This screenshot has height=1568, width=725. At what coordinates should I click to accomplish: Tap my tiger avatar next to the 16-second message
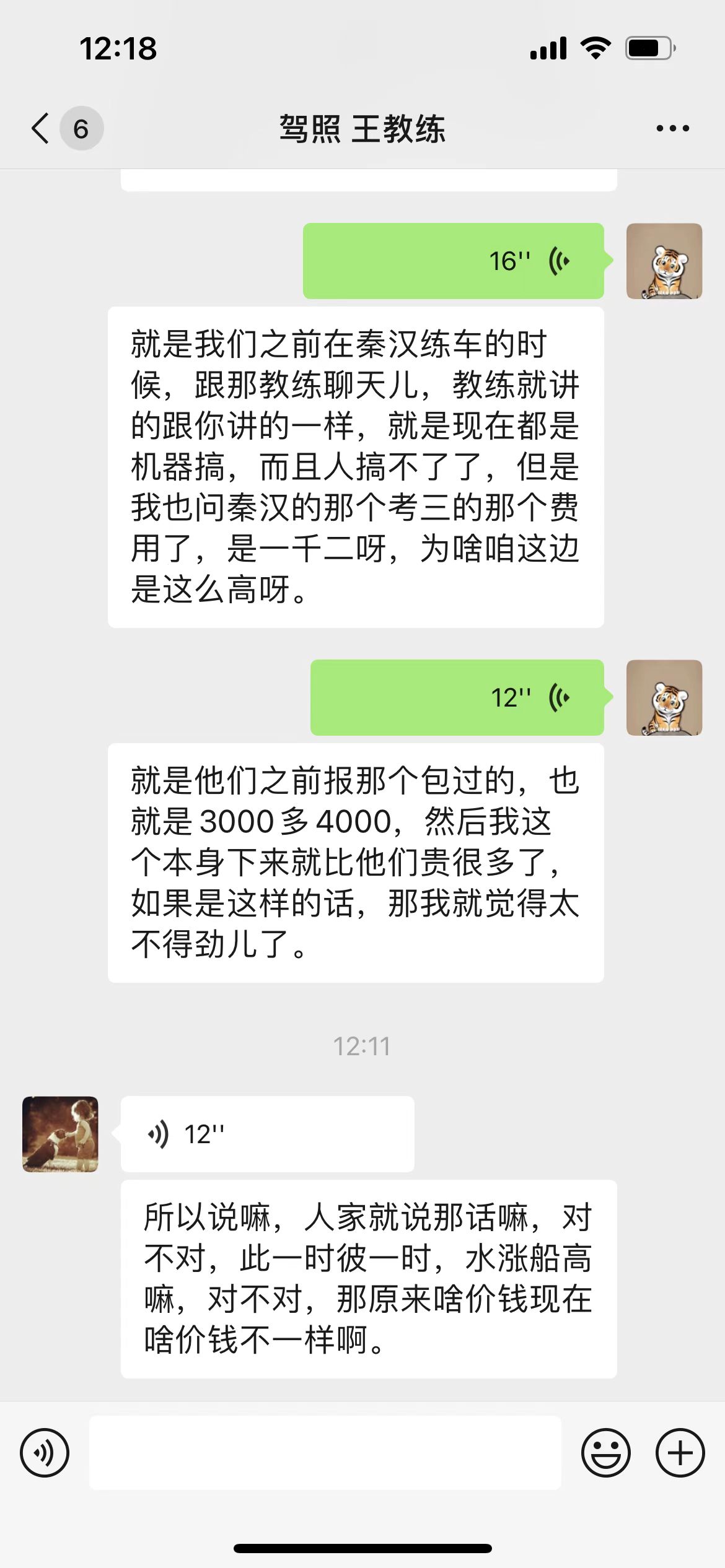(664, 261)
